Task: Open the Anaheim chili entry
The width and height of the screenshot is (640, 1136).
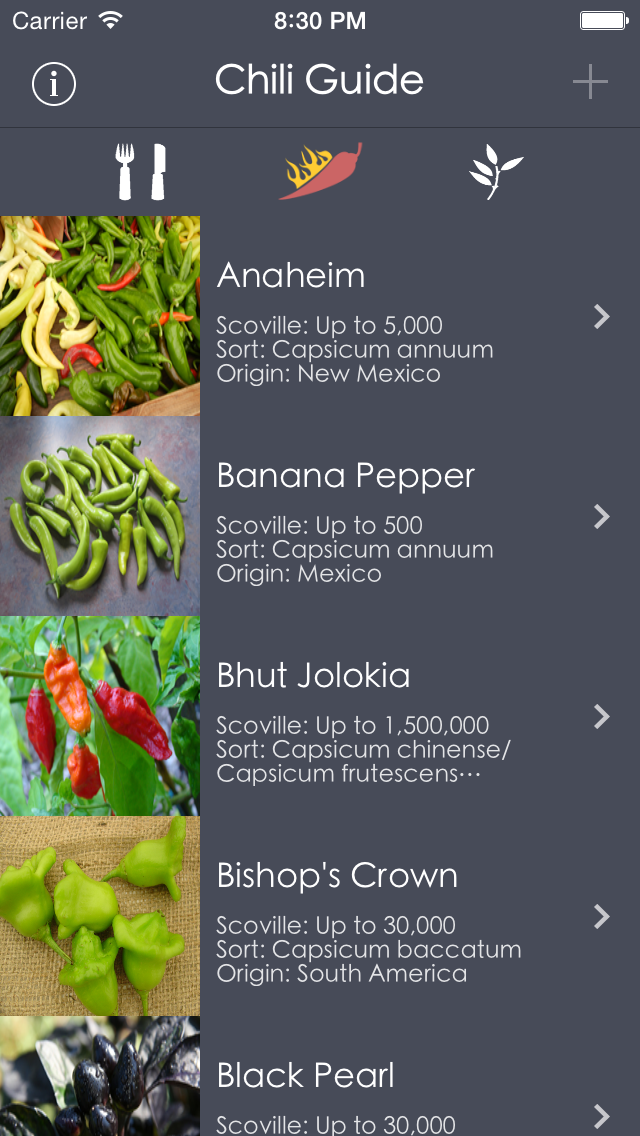Action: click(x=320, y=316)
